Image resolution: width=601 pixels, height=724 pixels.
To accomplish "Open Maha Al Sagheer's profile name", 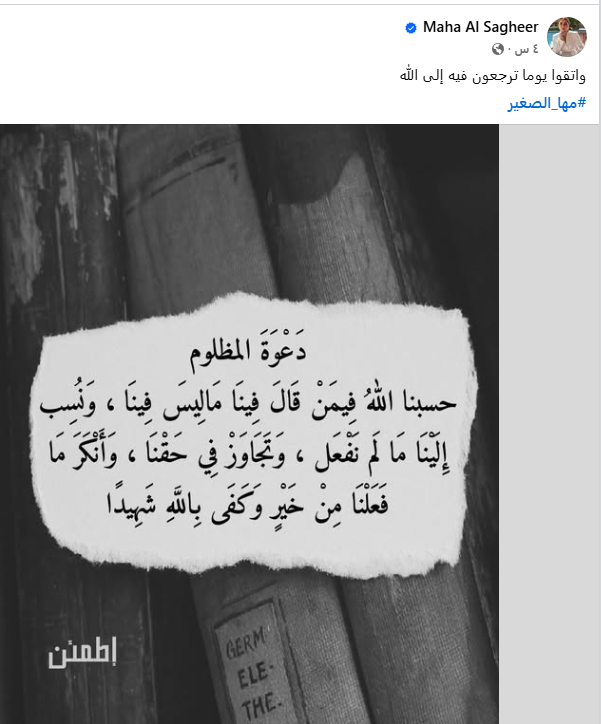I will point(480,27).
